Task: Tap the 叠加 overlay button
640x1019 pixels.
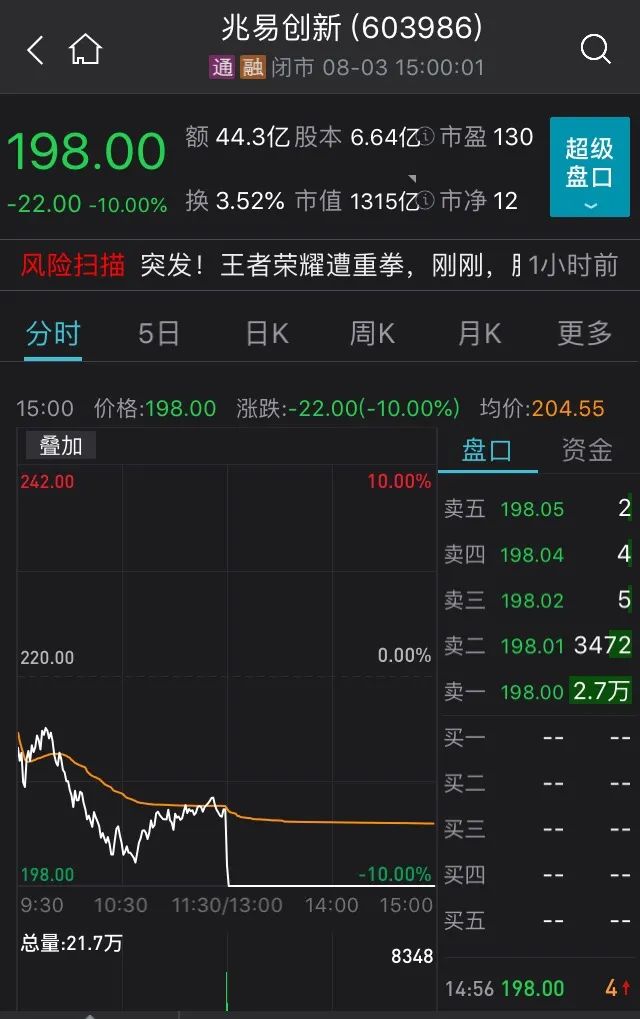Action: (60, 446)
